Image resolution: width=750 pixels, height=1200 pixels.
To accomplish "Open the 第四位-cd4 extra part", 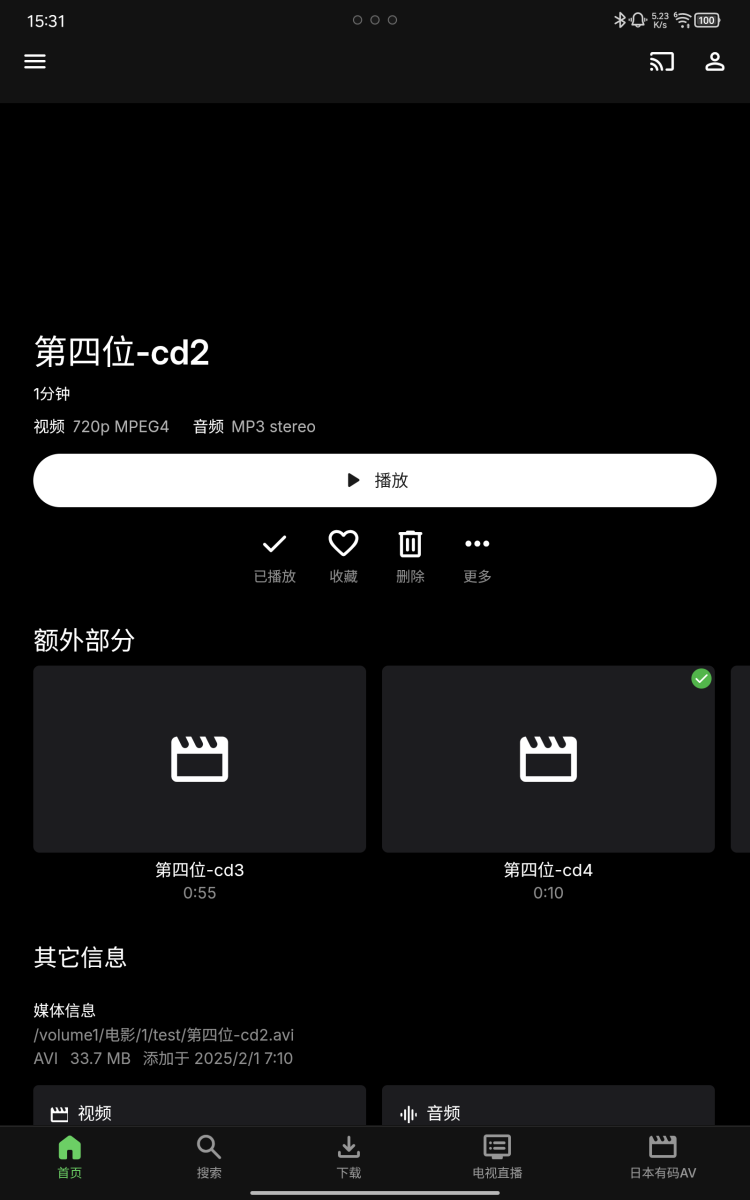I will click(548, 759).
